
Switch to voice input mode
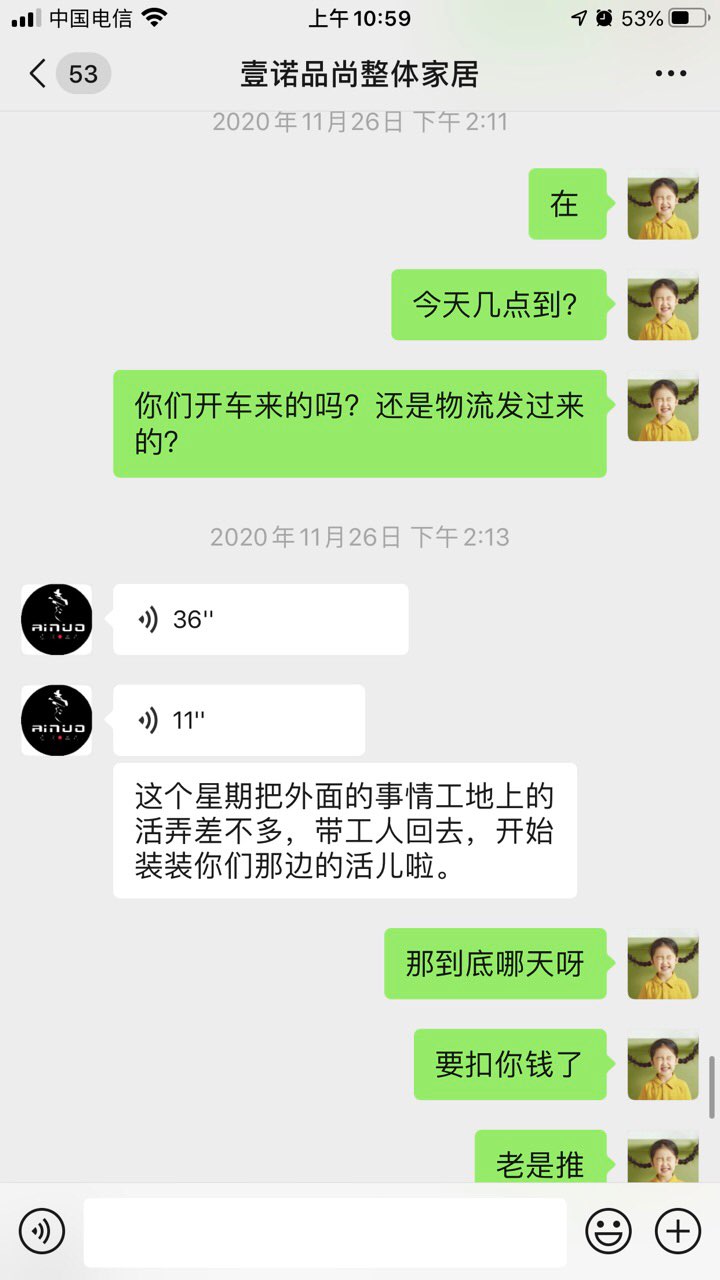41,1231
